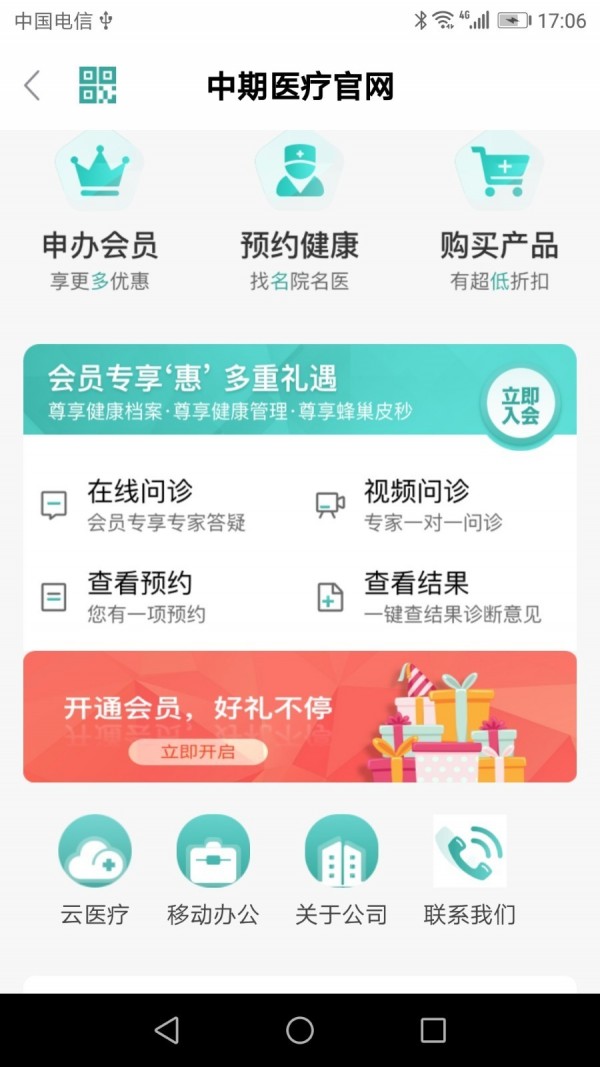
Task: Select 预约健康 to book a doctor
Action: [x=299, y=215]
